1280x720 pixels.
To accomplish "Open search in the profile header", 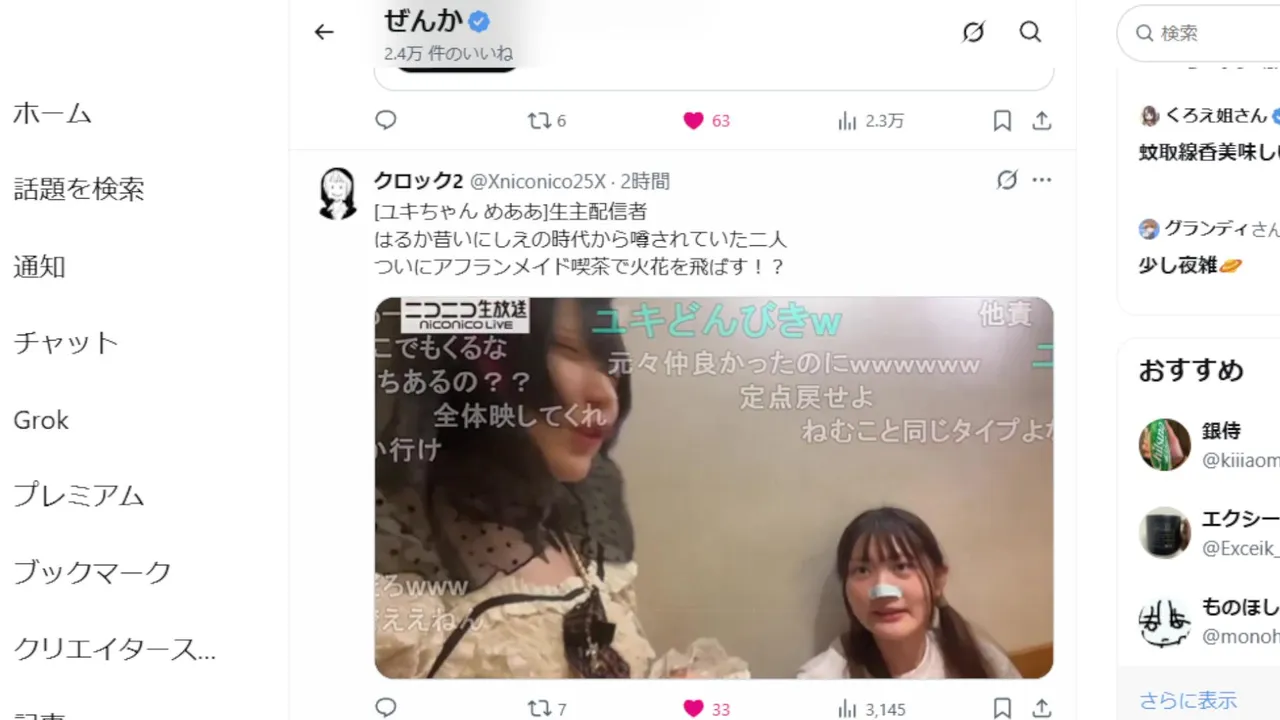I will point(1030,32).
